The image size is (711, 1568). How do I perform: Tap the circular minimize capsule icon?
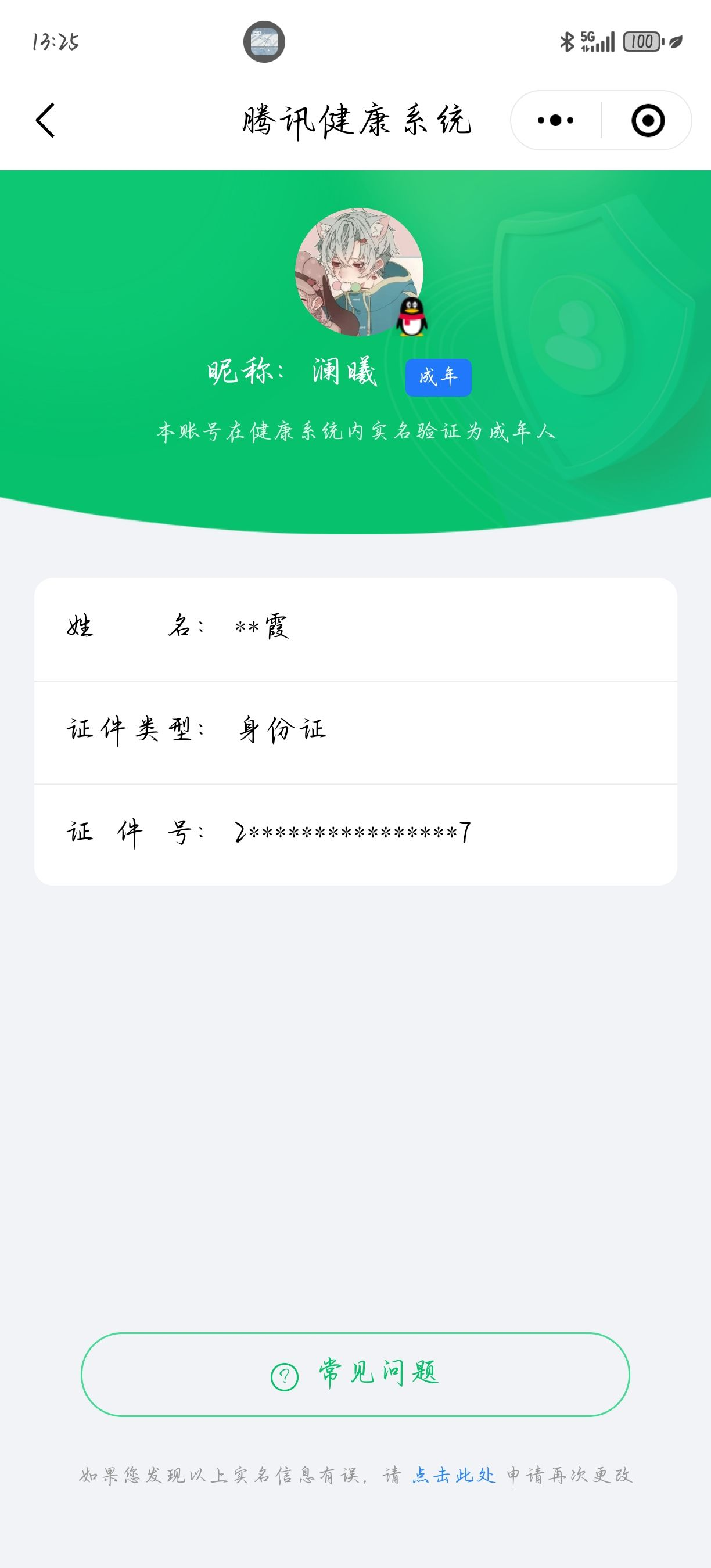[x=647, y=120]
